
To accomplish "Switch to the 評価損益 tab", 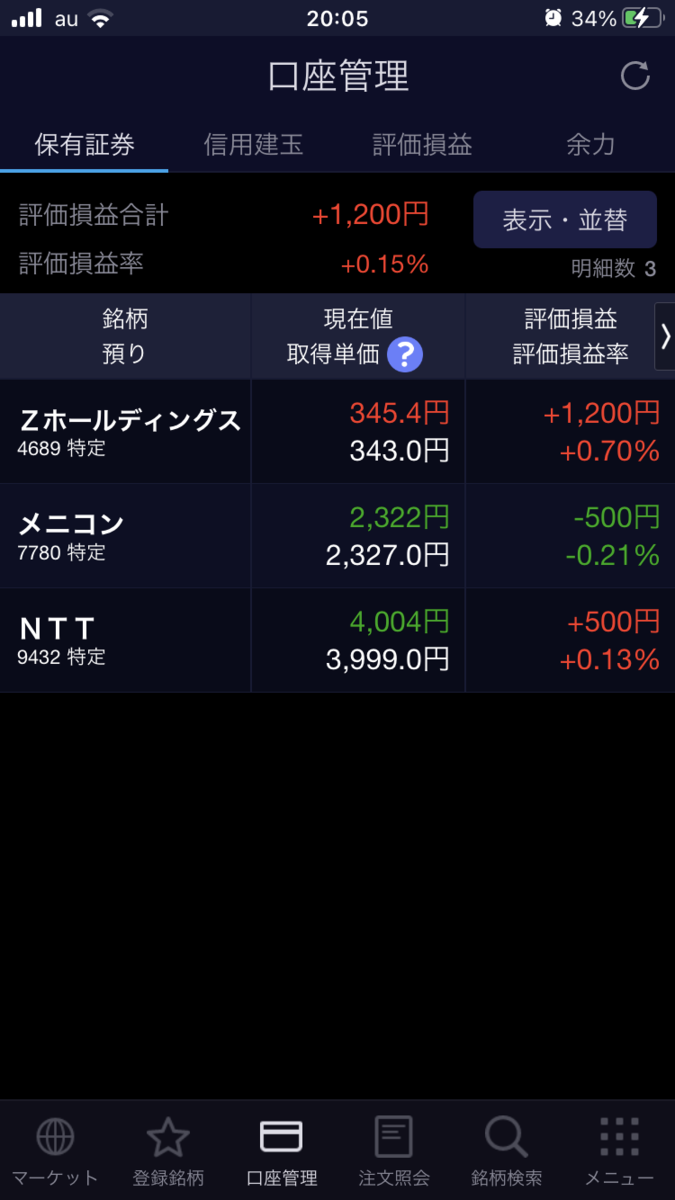I will pyautogui.click(x=422, y=145).
